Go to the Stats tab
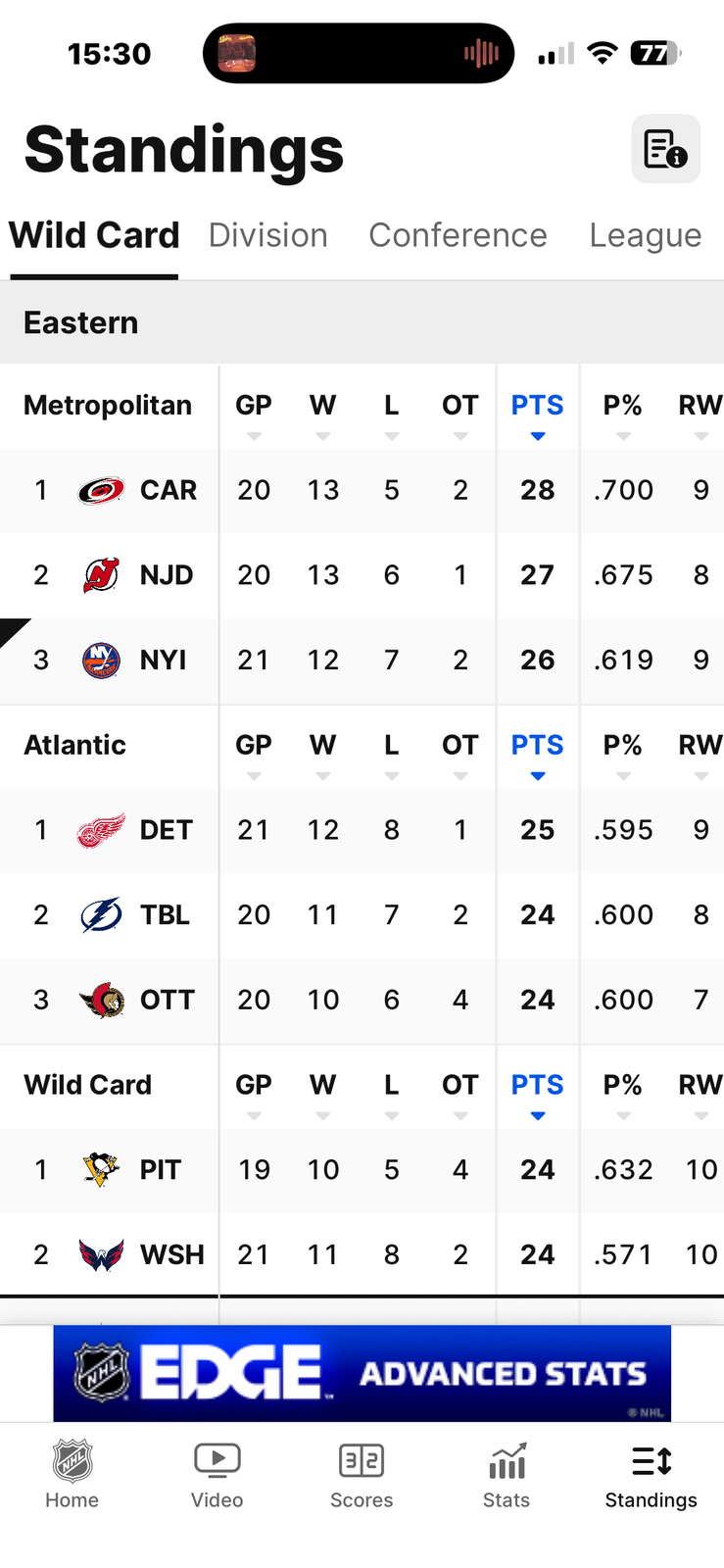 pyautogui.click(x=507, y=1475)
